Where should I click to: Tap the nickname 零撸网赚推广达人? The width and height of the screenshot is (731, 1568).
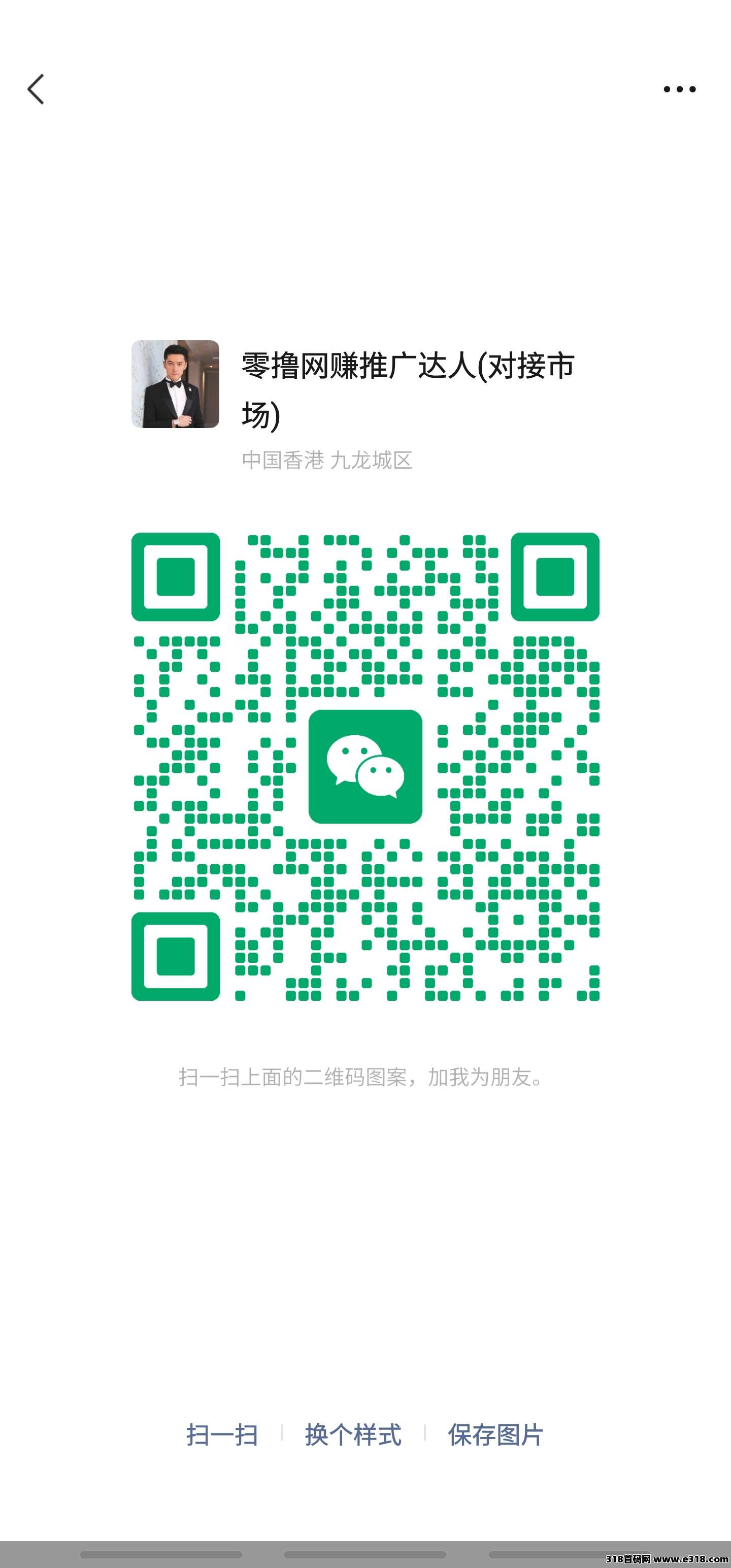[x=408, y=365]
